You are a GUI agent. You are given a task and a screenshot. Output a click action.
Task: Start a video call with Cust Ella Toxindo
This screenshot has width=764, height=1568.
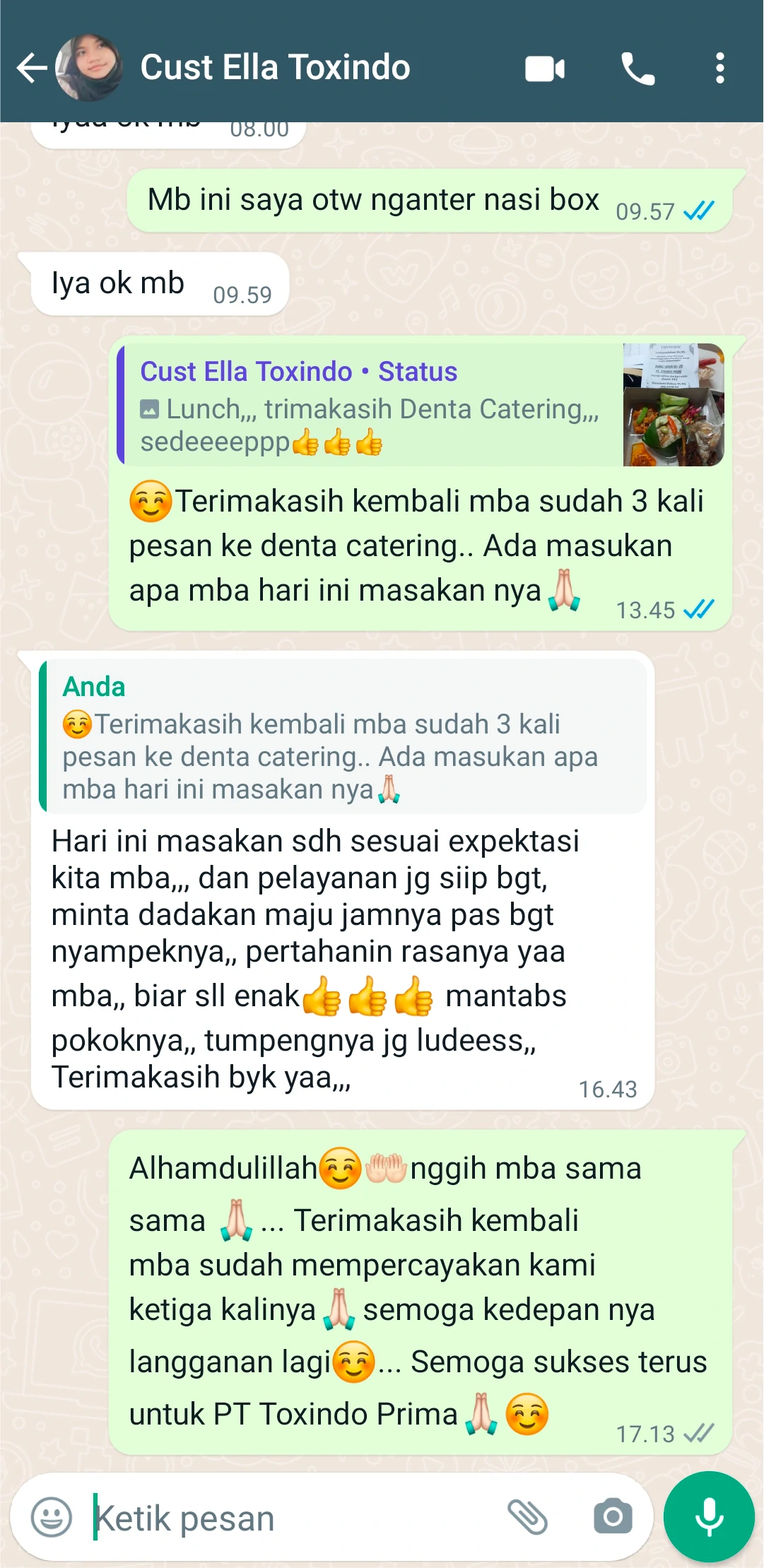(x=545, y=69)
